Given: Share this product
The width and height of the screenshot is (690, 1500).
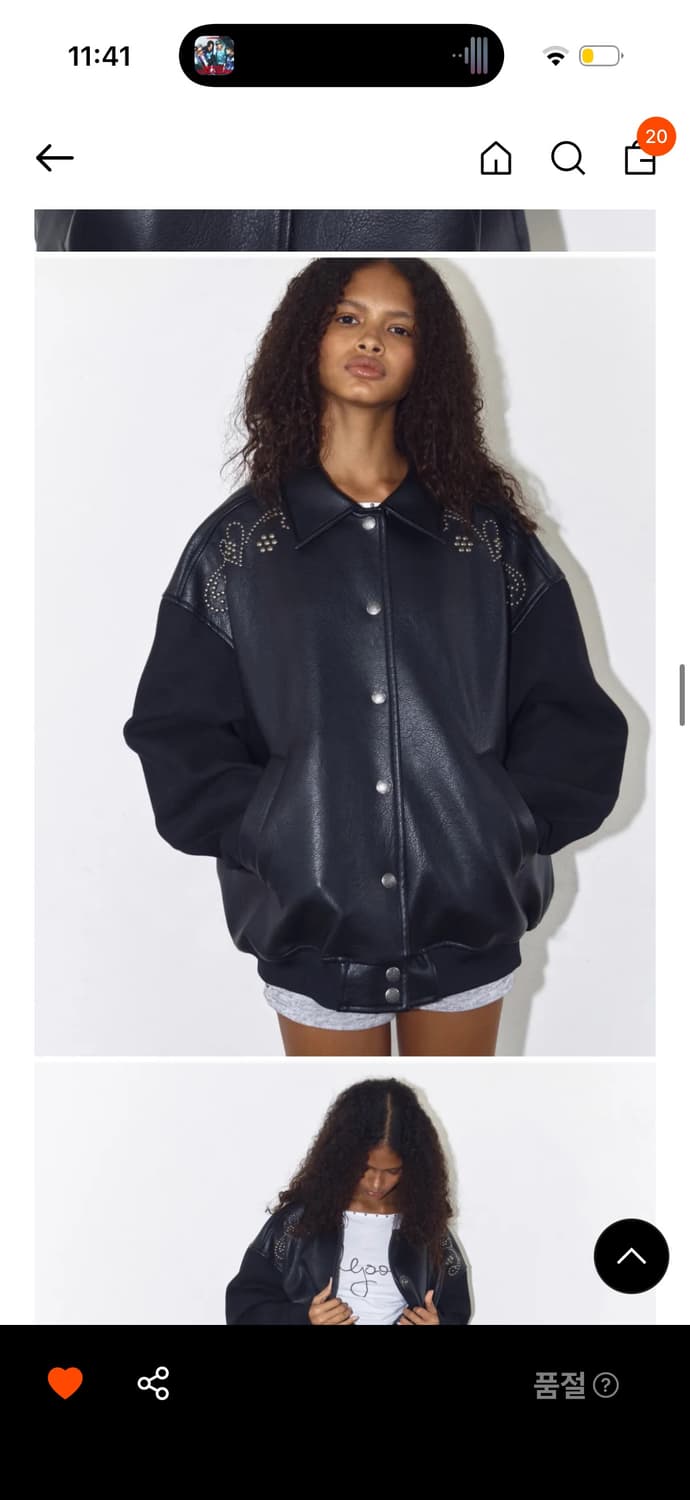Looking at the screenshot, I should pos(153,1384).
